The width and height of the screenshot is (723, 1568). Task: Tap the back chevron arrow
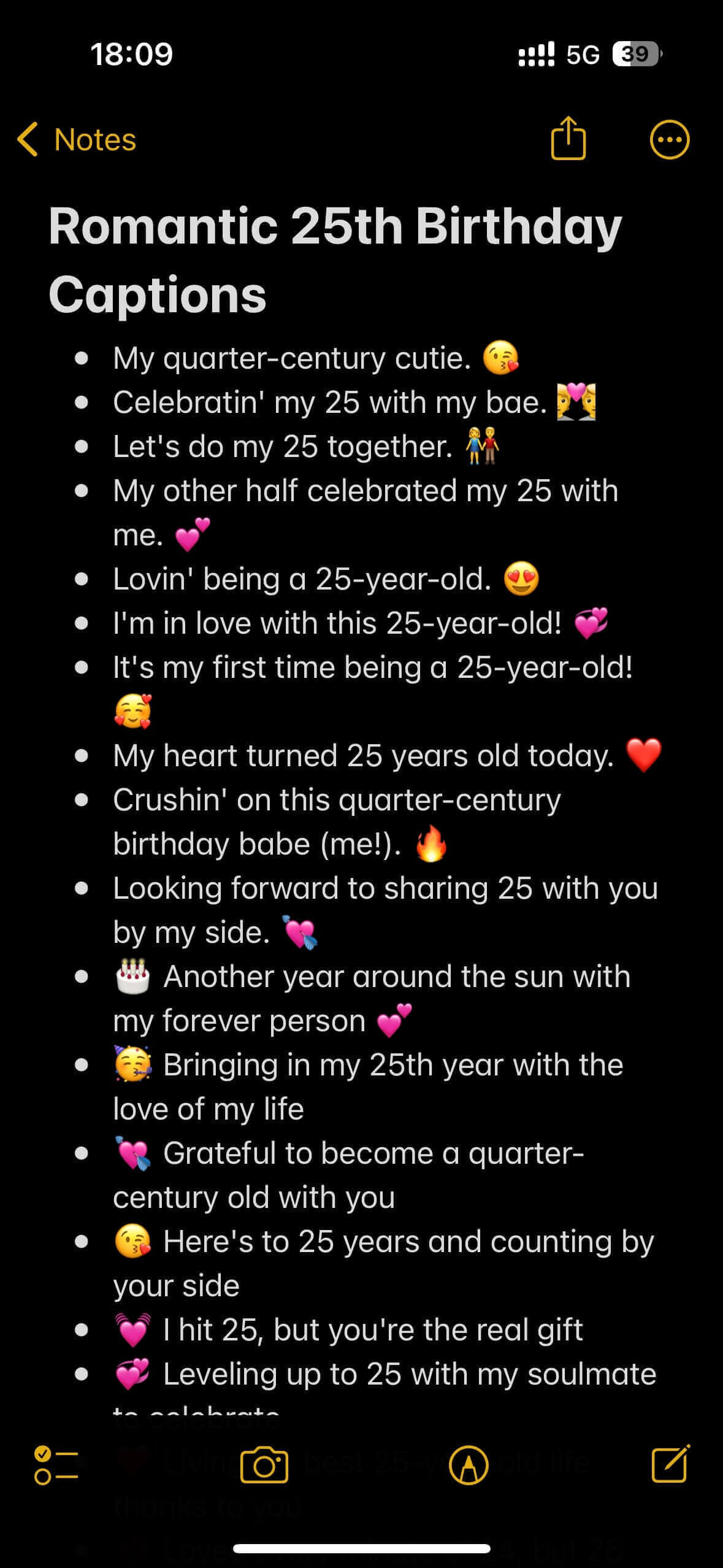[27, 139]
